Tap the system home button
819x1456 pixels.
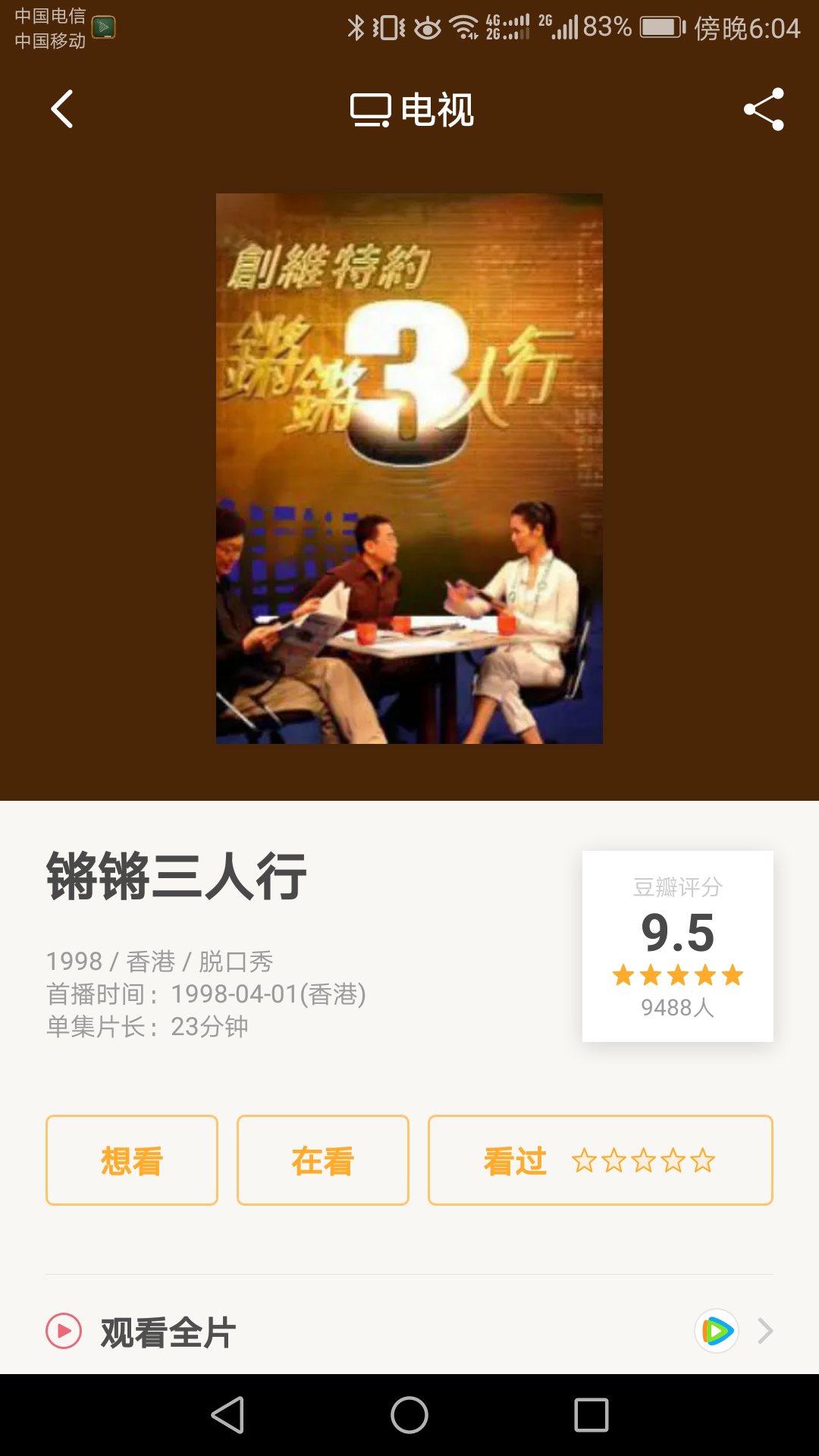tap(409, 1415)
